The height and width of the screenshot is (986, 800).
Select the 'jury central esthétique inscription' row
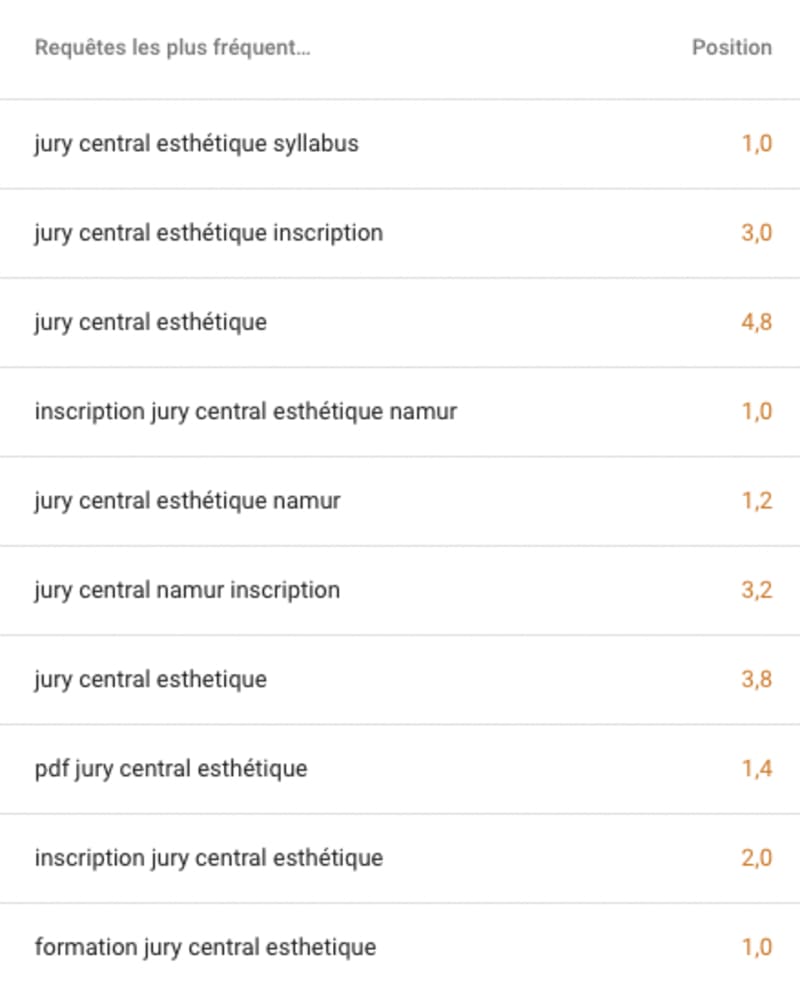(x=208, y=233)
